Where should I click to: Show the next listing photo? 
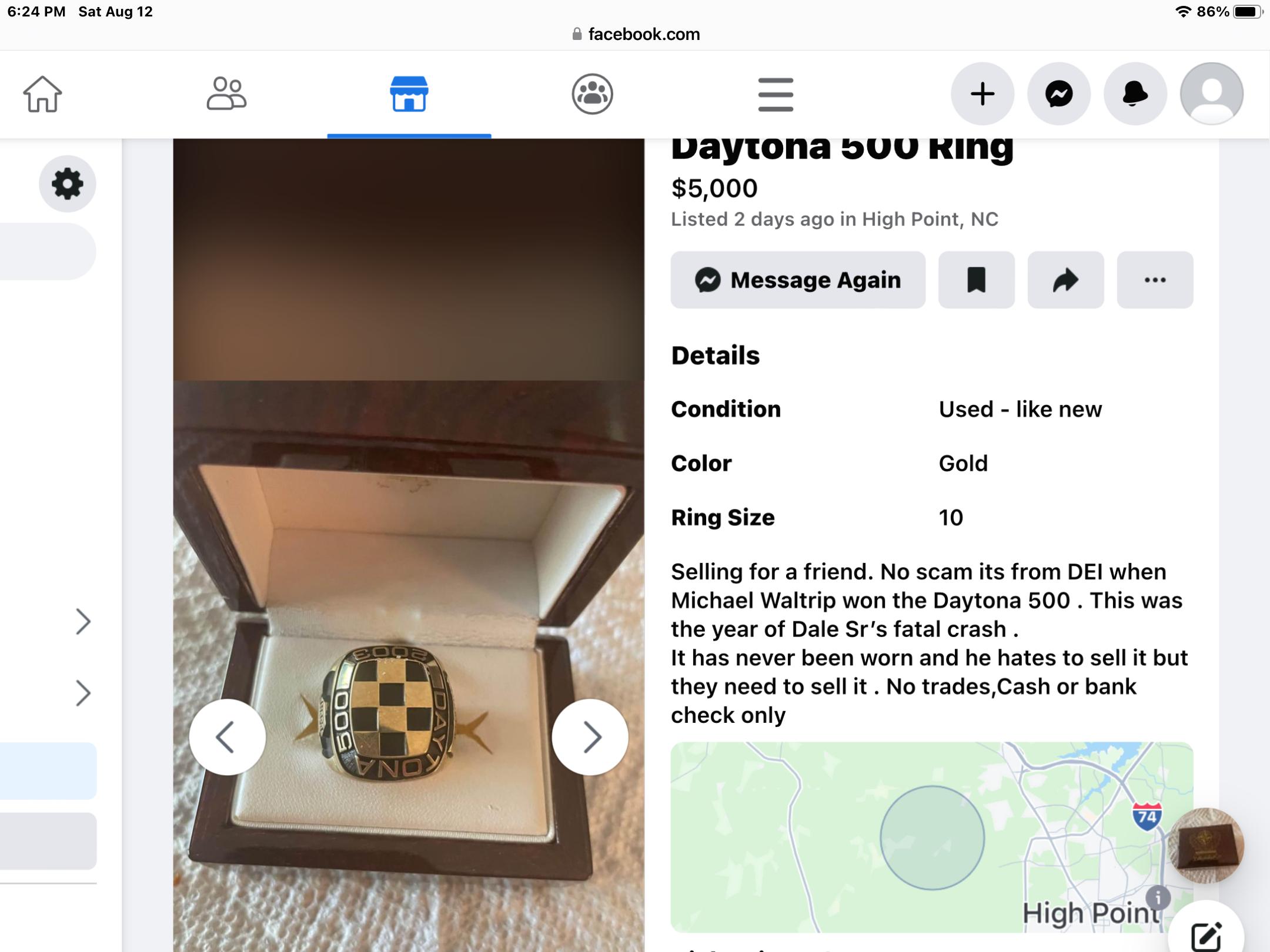point(590,737)
